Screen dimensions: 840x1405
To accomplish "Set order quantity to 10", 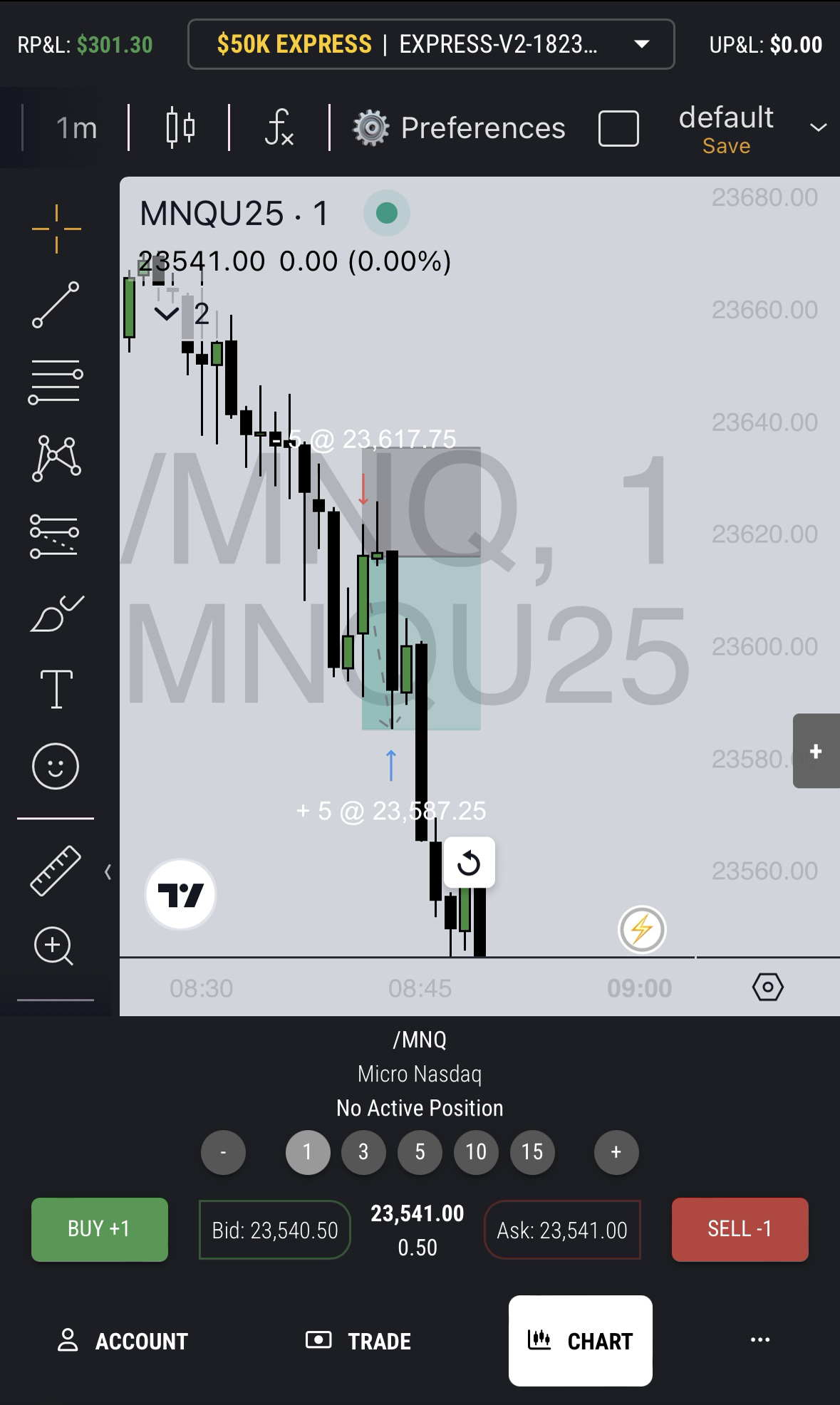I will [476, 1152].
